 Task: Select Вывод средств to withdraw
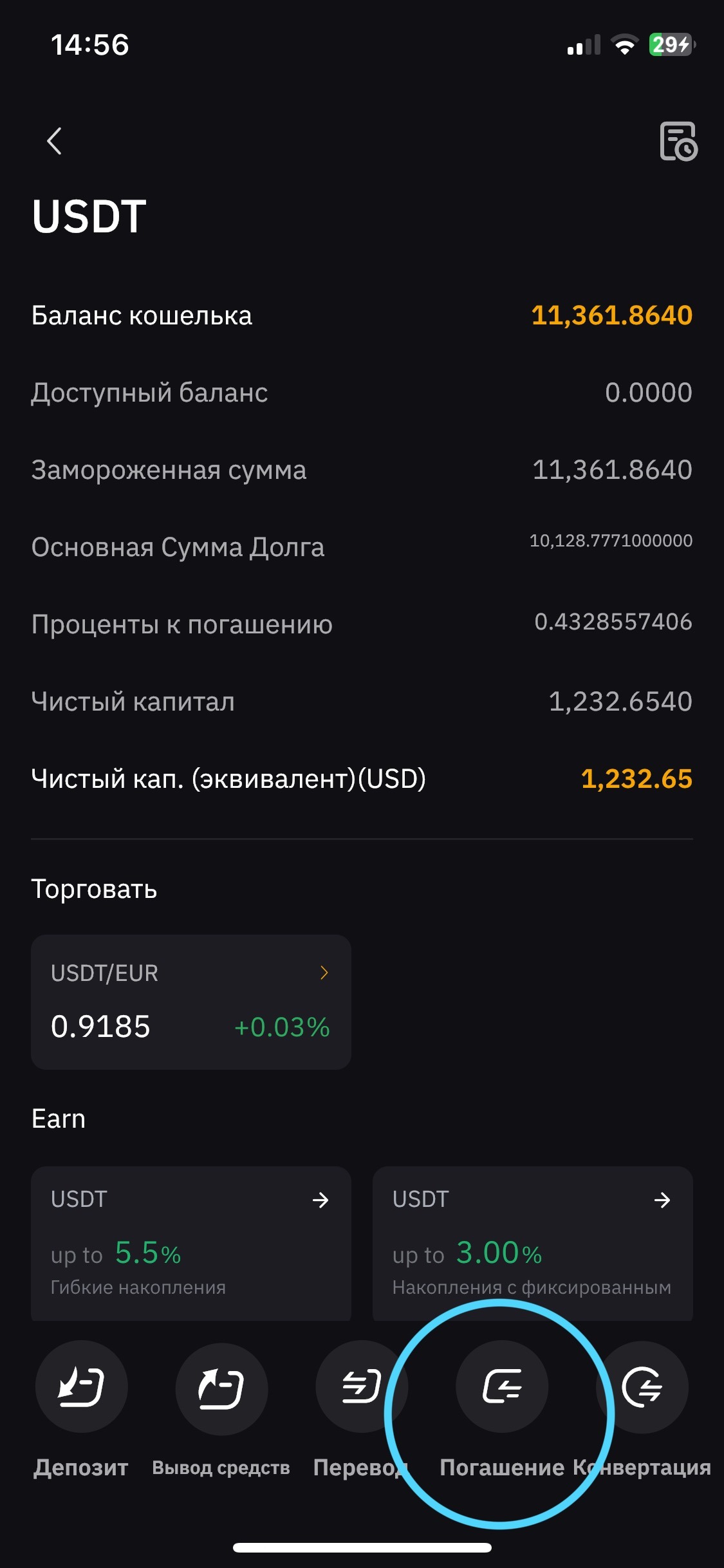click(221, 1387)
